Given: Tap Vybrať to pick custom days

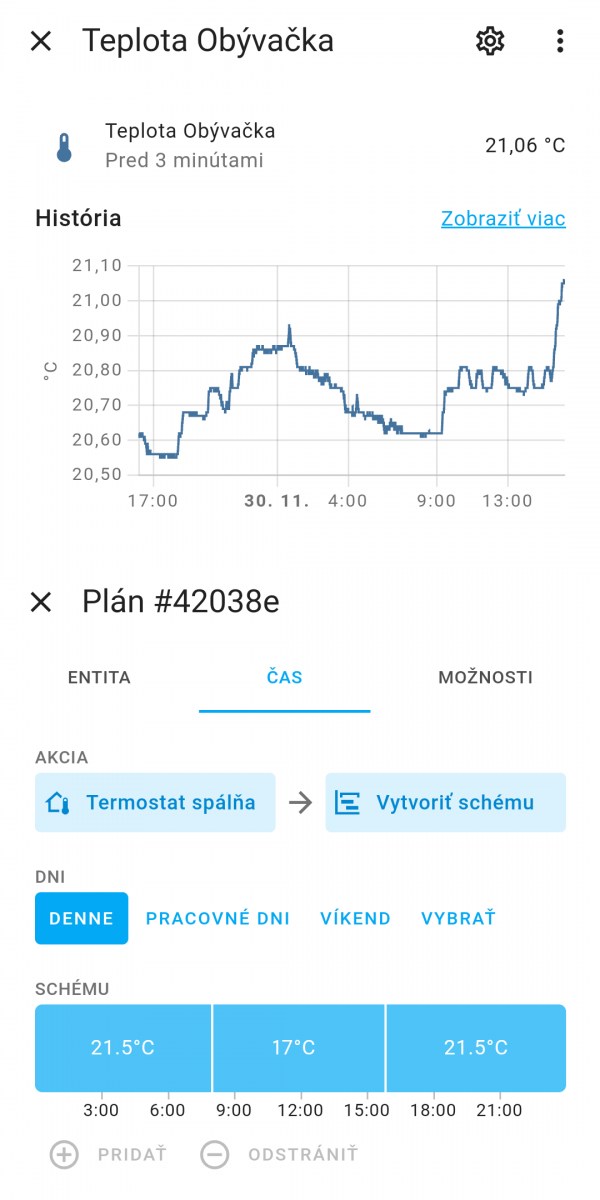Looking at the screenshot, I should (x=458, y=918).
